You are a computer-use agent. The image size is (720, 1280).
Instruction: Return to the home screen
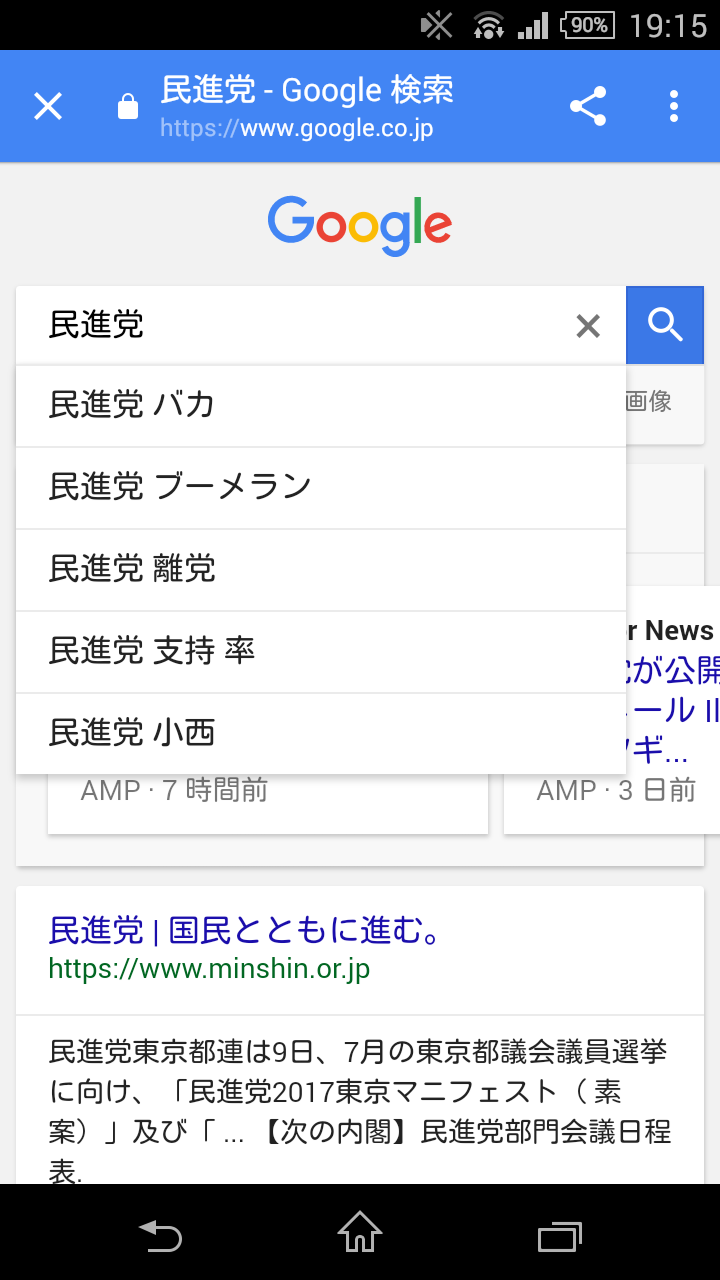point(360,1236)
